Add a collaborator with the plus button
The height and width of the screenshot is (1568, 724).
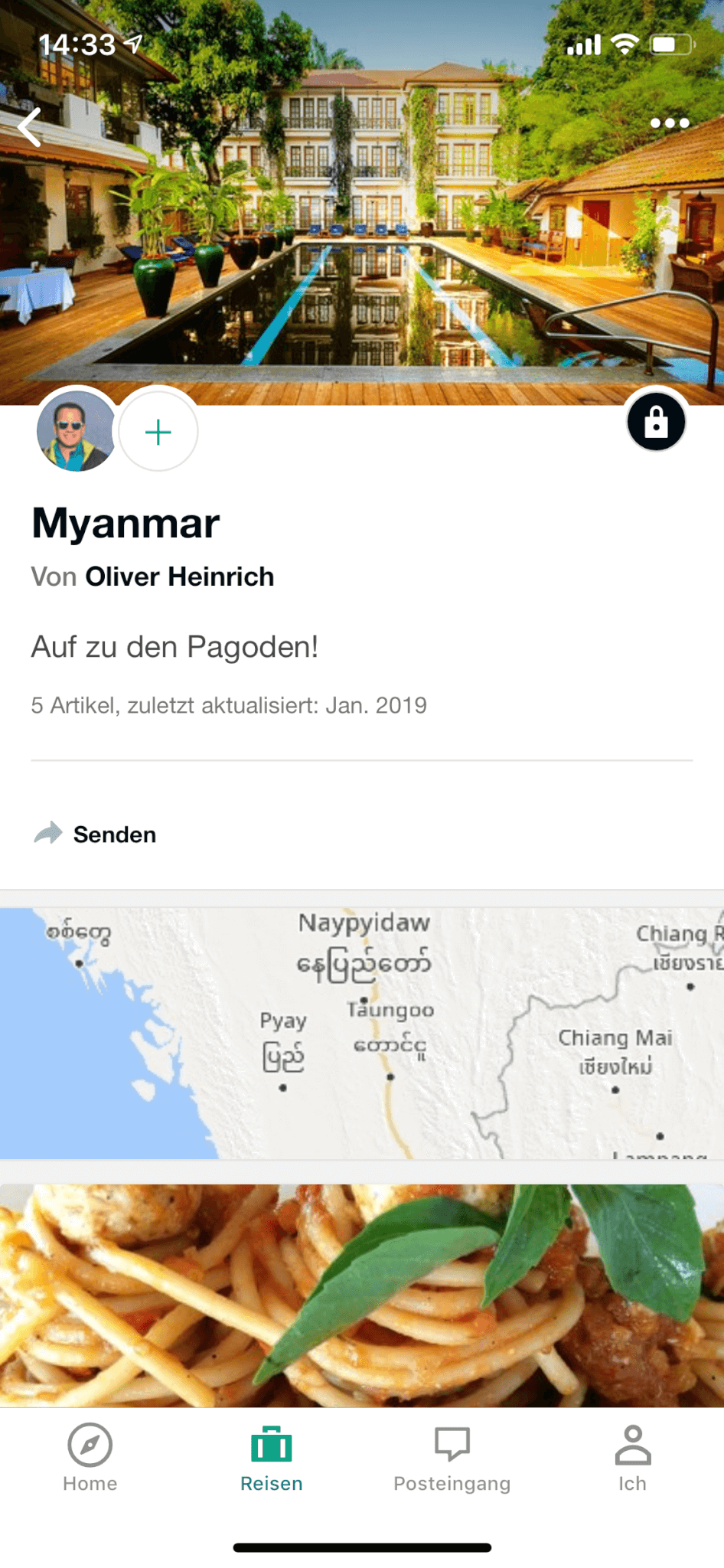[158, 433]
